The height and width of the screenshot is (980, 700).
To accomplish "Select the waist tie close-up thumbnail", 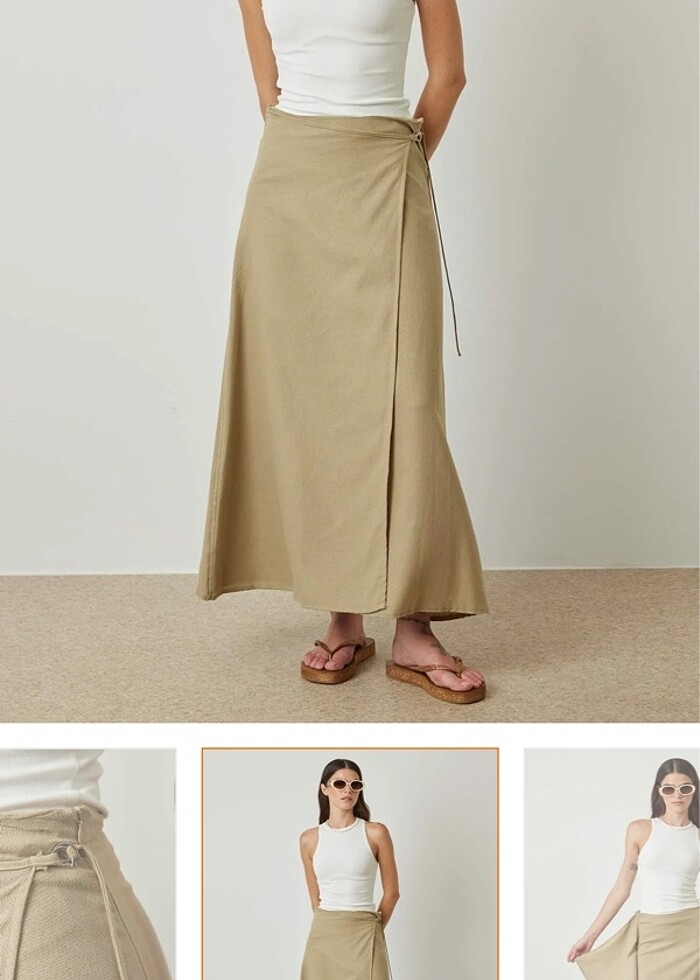I will (x=87, y=864).
